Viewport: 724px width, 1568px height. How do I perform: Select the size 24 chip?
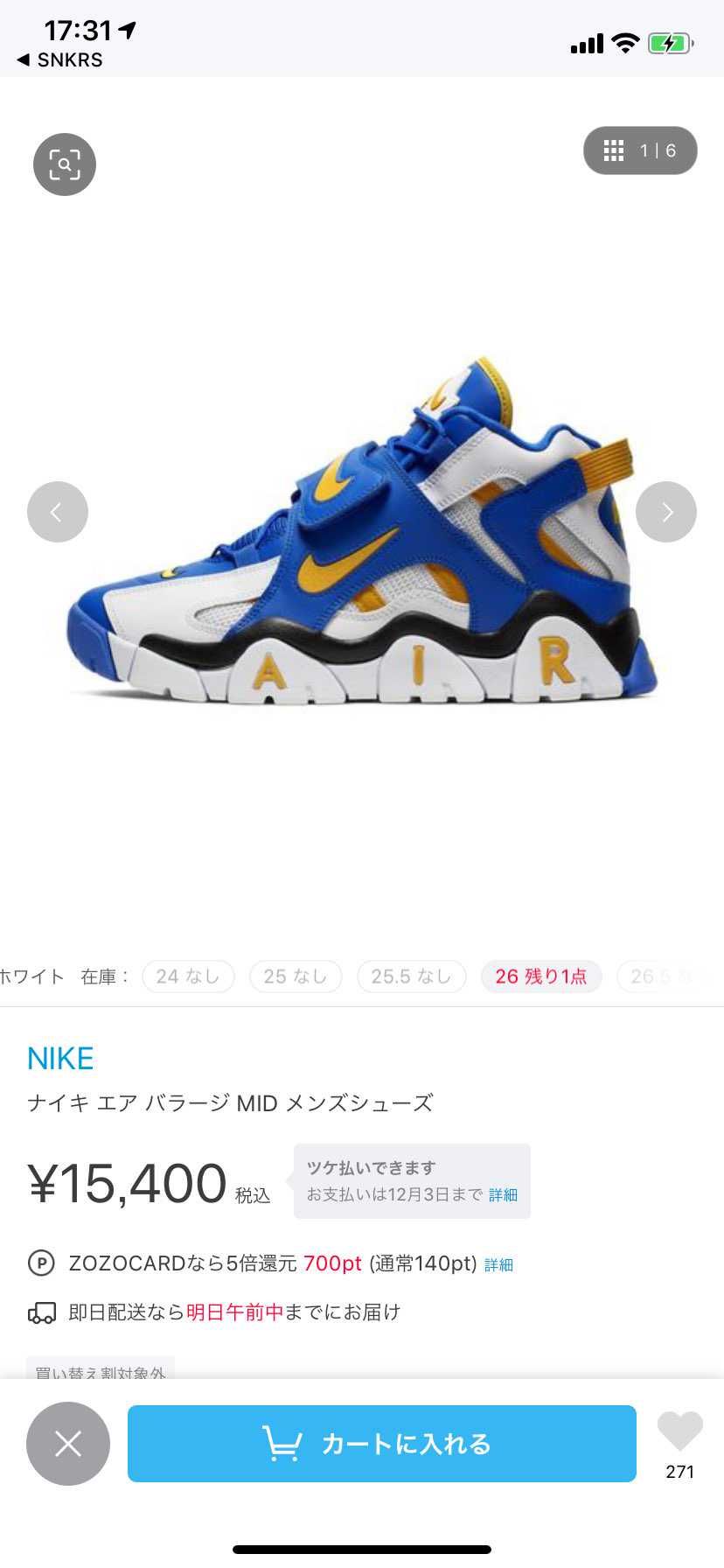[188, 976]
